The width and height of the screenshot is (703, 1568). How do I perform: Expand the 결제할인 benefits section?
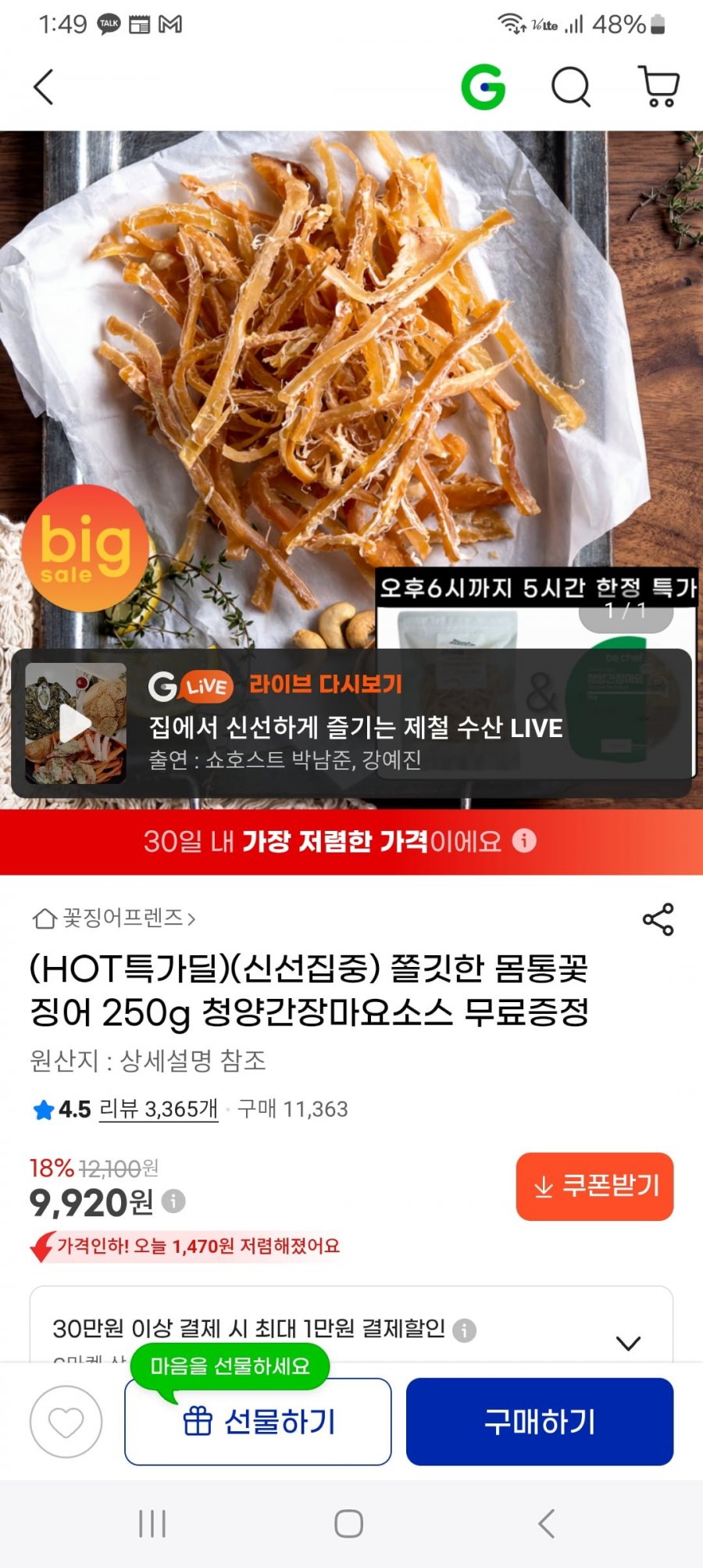[628, 1342]
